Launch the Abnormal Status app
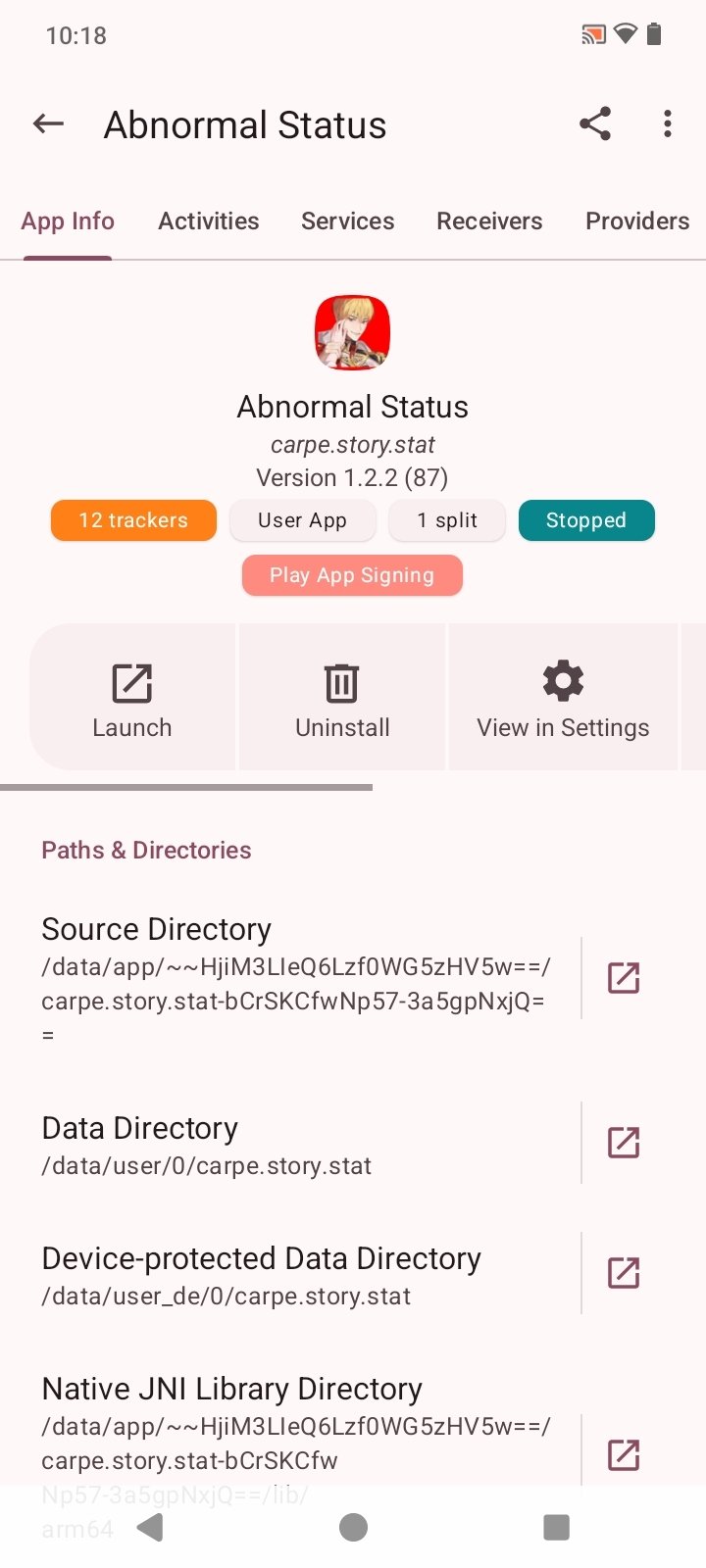 [x=132, y=699]
